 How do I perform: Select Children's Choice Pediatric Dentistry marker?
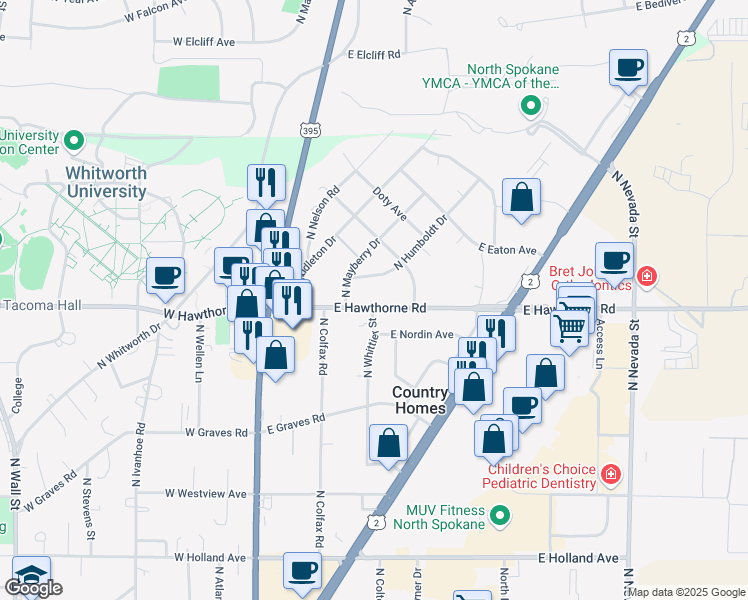(x=611, y=473)
